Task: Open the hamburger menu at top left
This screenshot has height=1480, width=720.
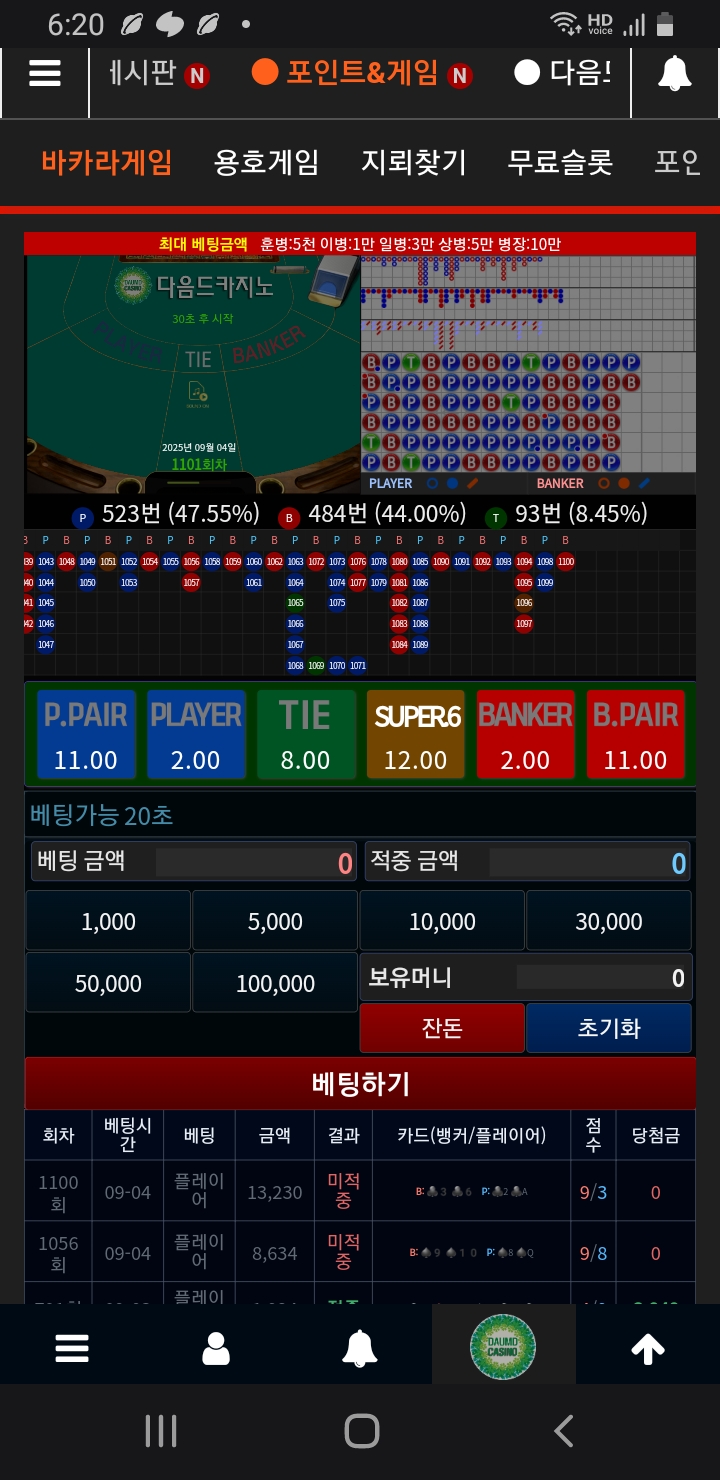Action: (45, 74)
